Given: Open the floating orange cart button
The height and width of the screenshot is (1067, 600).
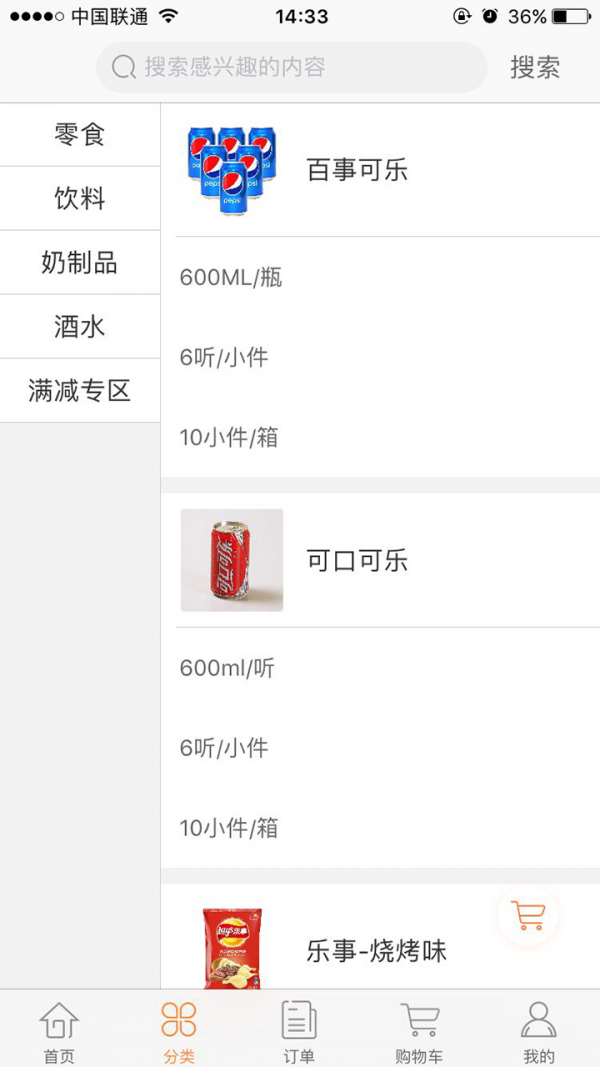Looking at the screenshot, I should coord(527,915).
